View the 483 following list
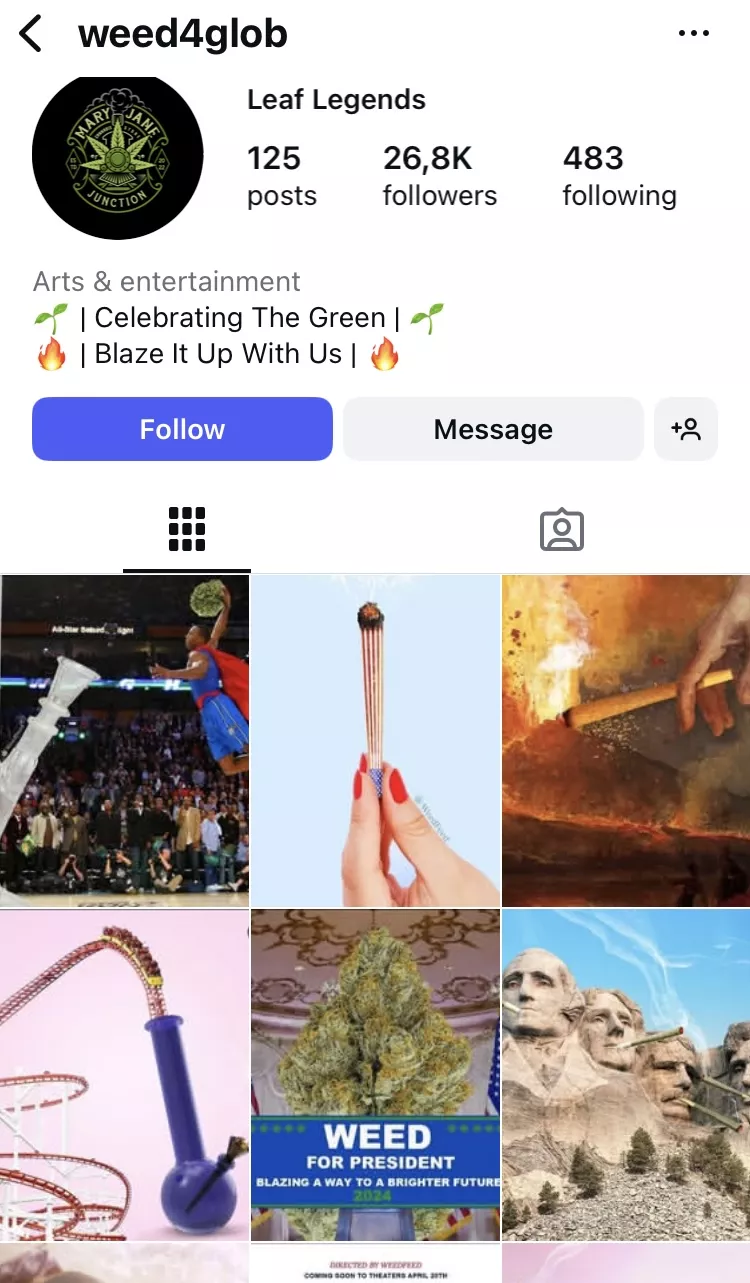Image resolution: width=750 pixels, height=1283 pixels. pos(619,175)
